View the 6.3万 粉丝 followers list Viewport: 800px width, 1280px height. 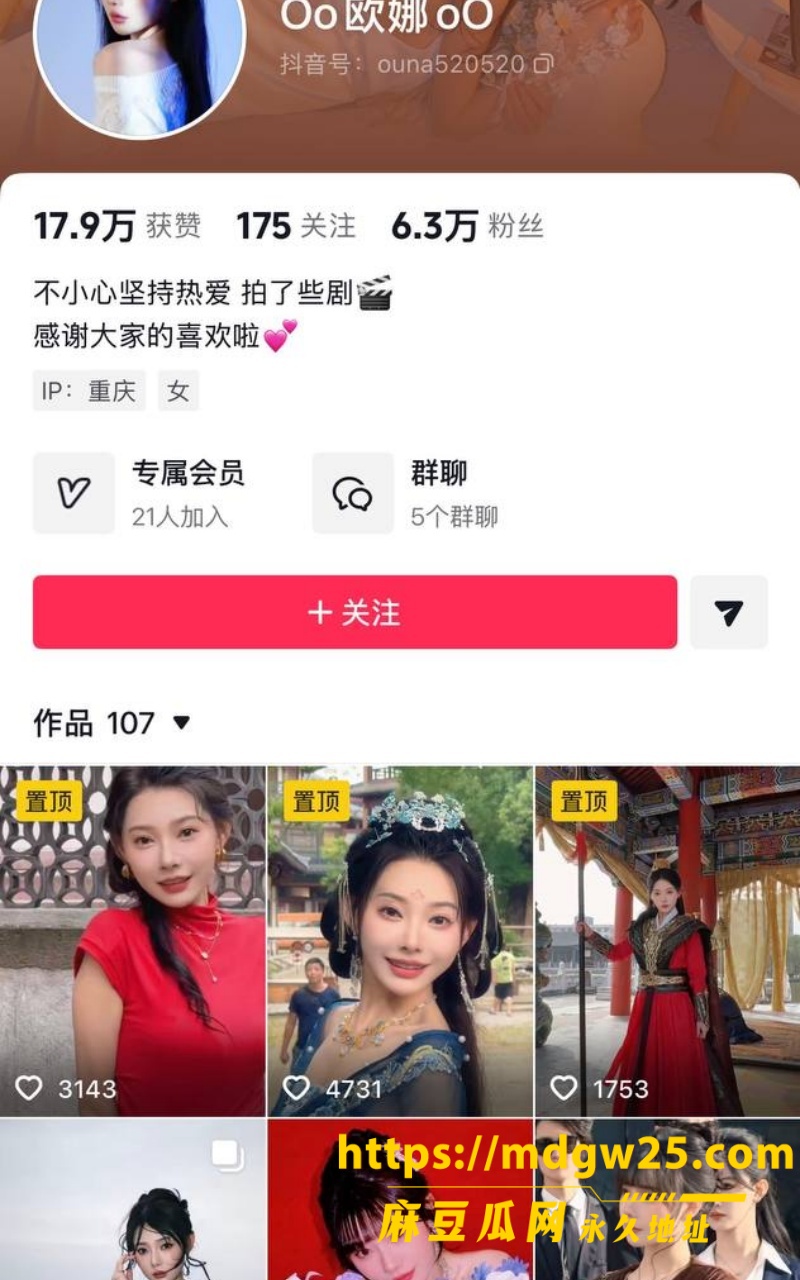coord(467,226)
